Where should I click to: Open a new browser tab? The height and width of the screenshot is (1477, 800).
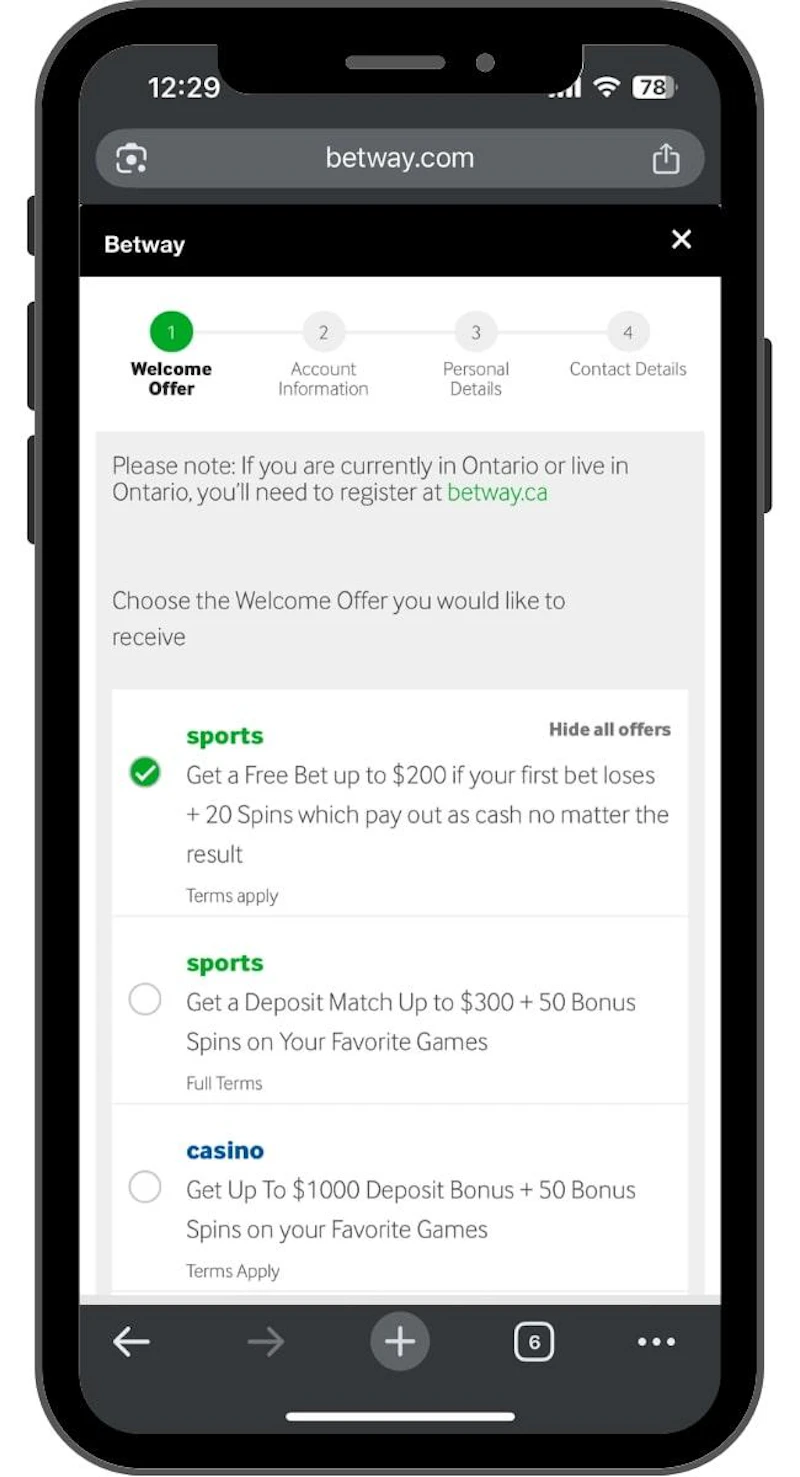tap(399, 1342)
